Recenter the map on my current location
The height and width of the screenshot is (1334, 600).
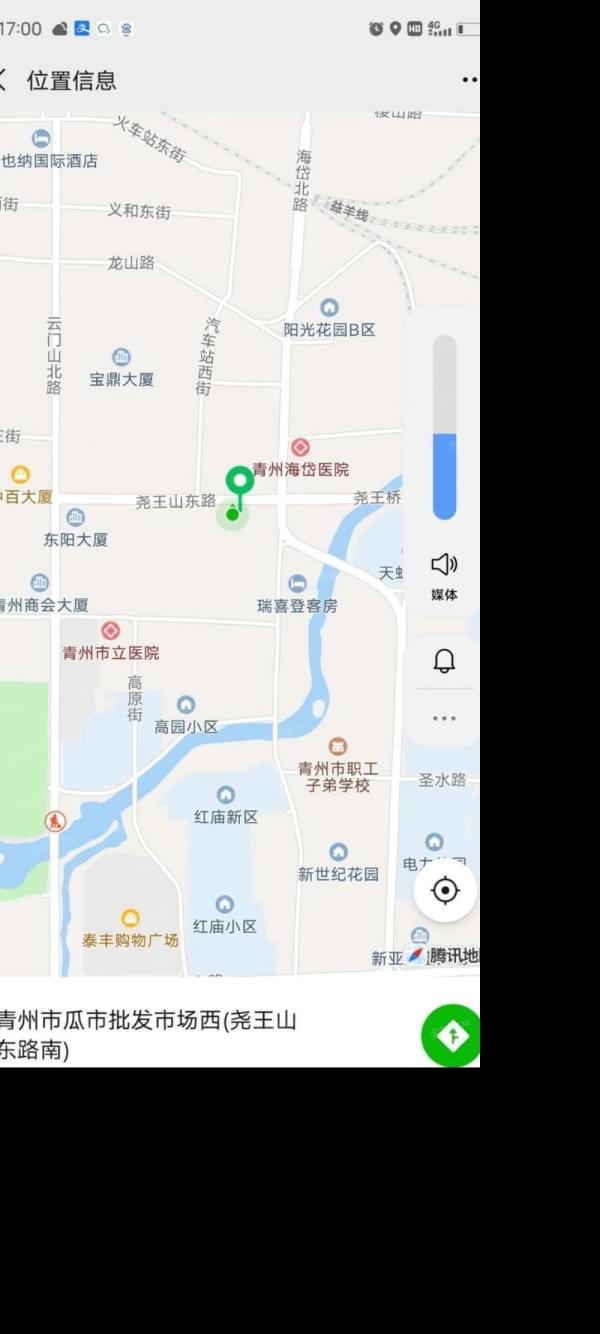[x=445, y=890]
